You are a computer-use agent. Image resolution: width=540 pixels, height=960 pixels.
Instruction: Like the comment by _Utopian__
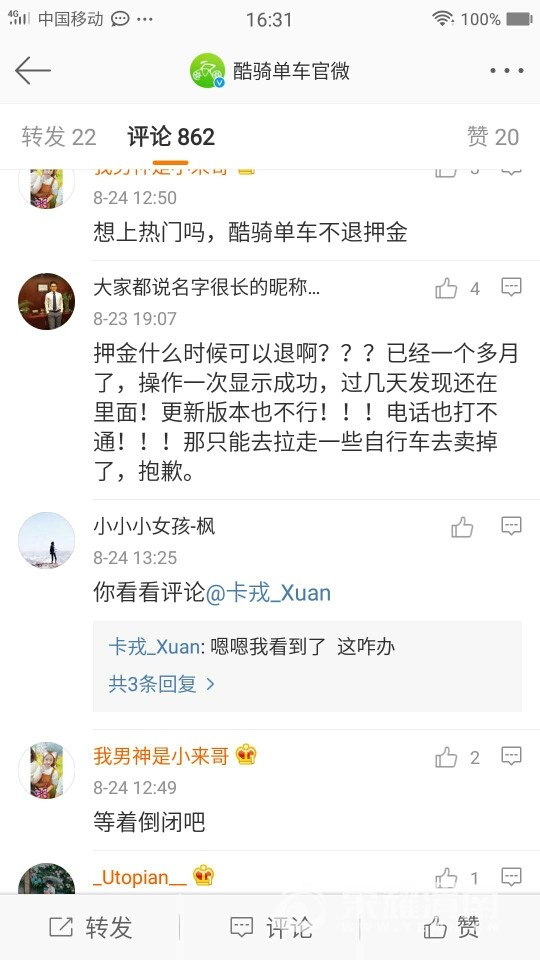click(x=446, y=879)
